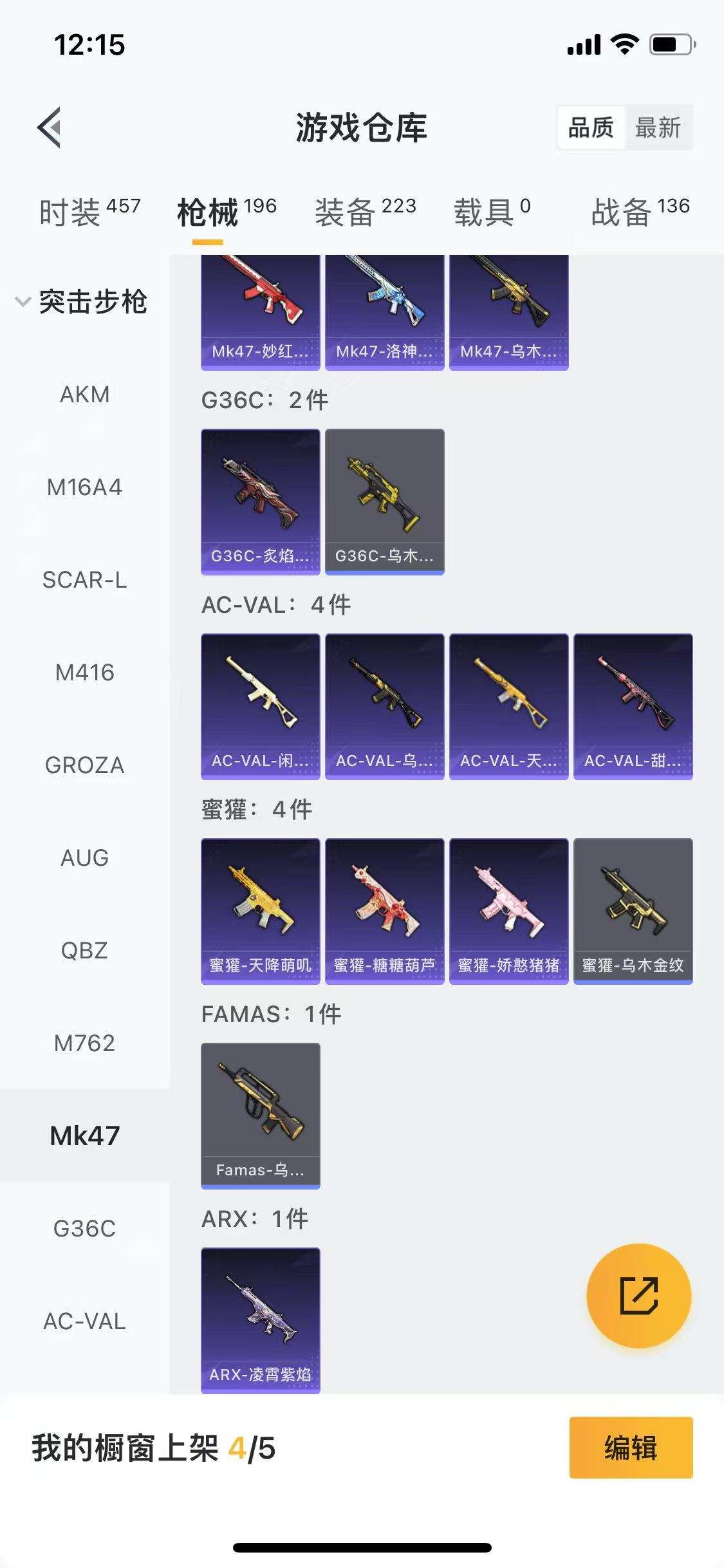724x1568 pixels.
Task: Tap the orange share floating button
Action: [638, 1296]
